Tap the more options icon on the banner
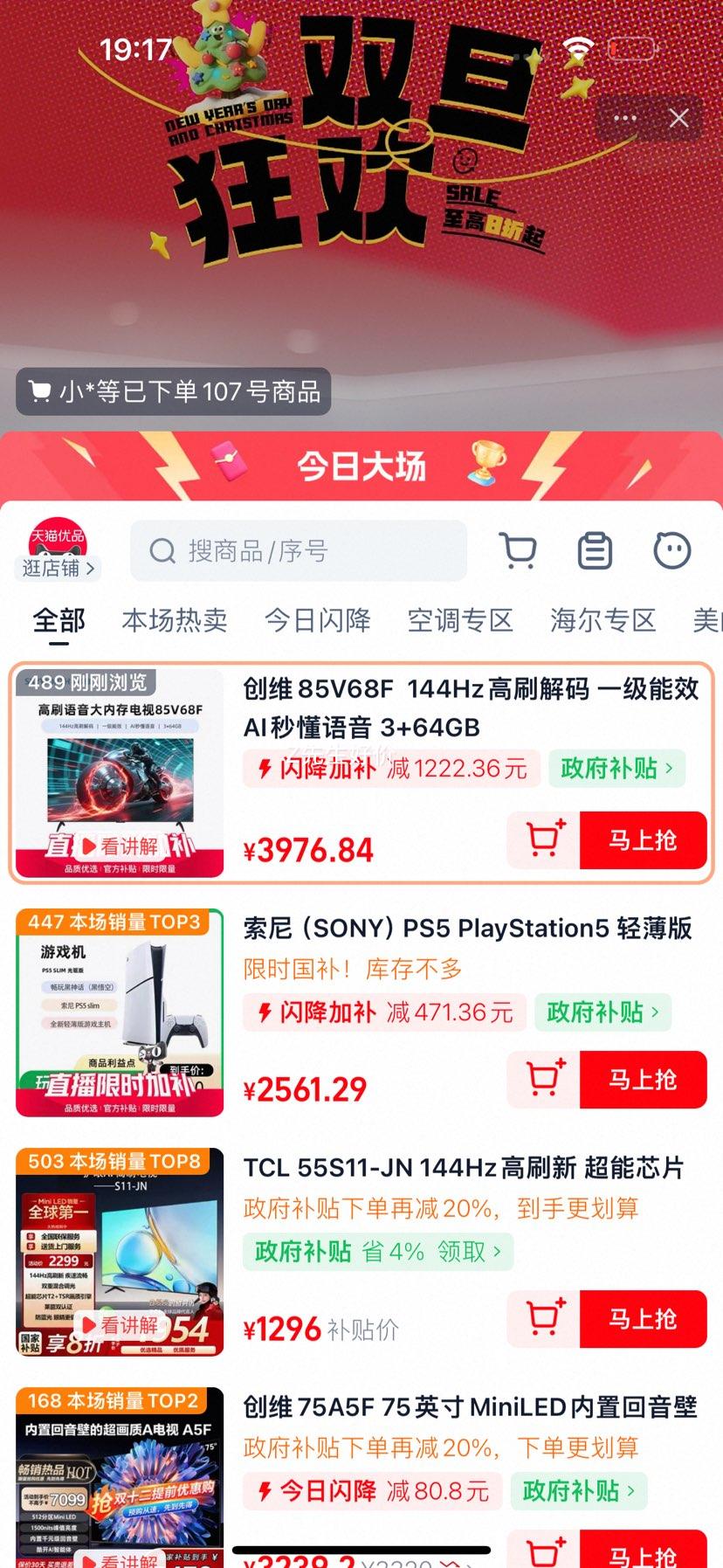The image size is (723, 1568). 624,116
